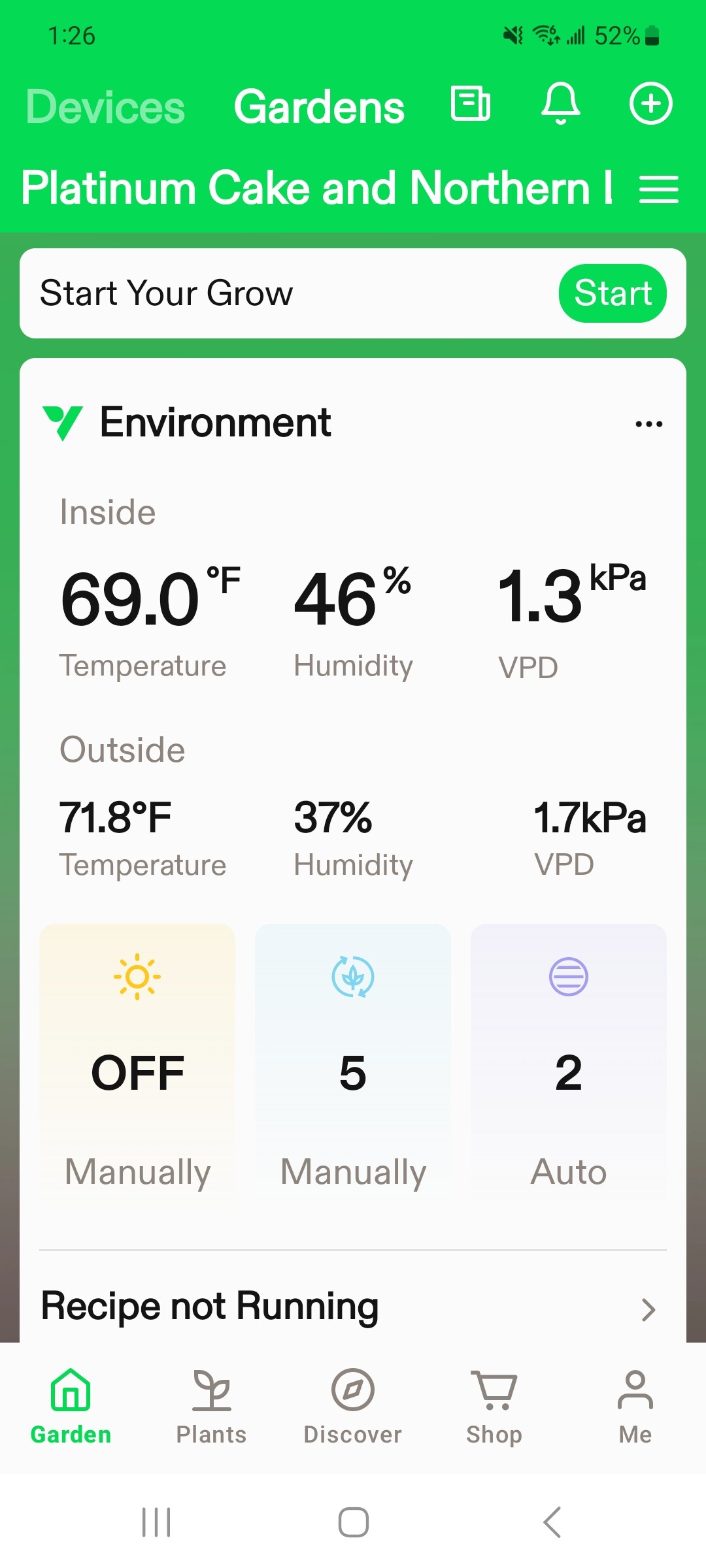The image size is (706, 1568).
Task: Tap the system back button
Action: [x=552, y=1522]
